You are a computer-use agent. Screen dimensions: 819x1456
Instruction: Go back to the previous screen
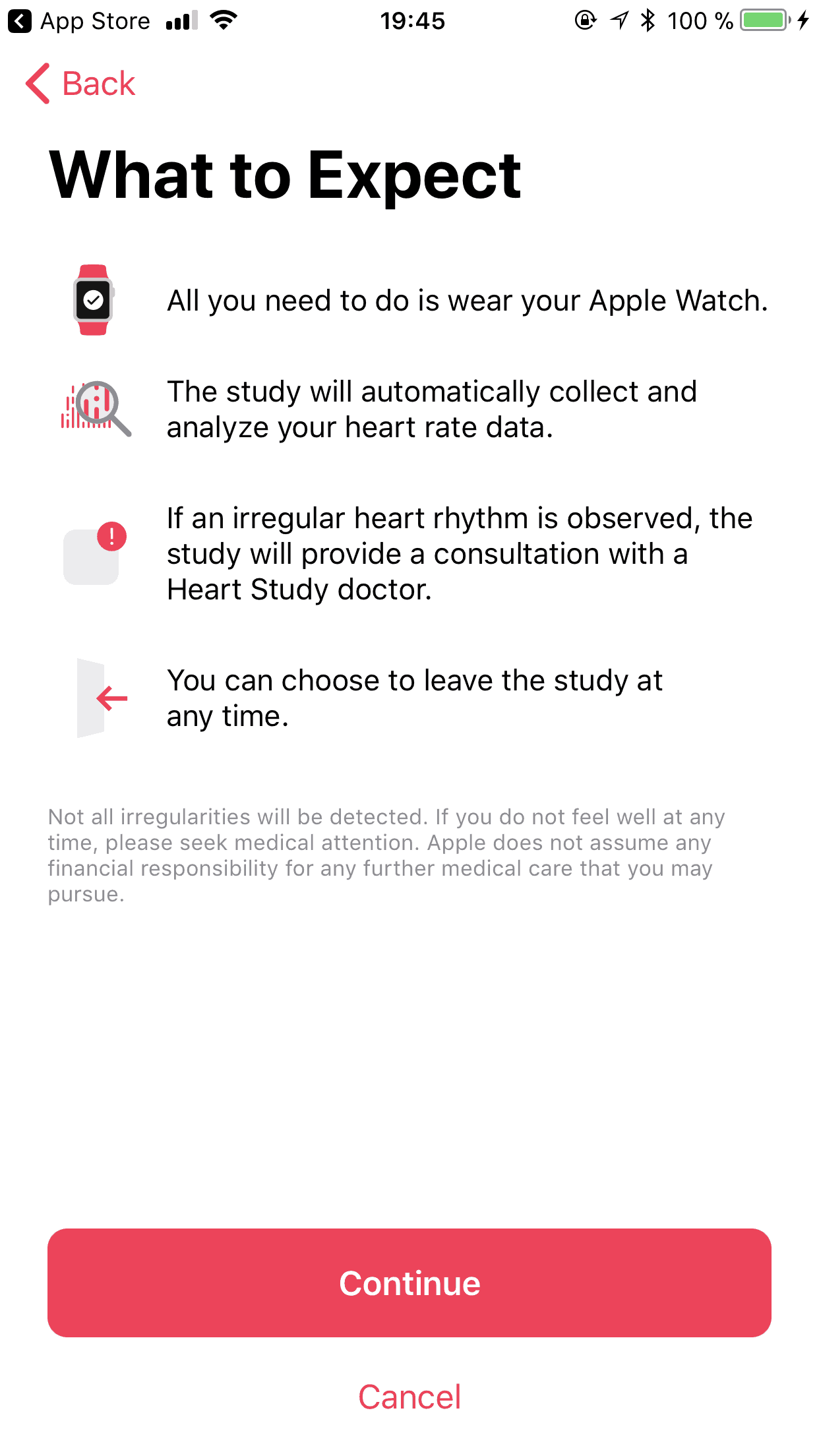click(80, 84)
